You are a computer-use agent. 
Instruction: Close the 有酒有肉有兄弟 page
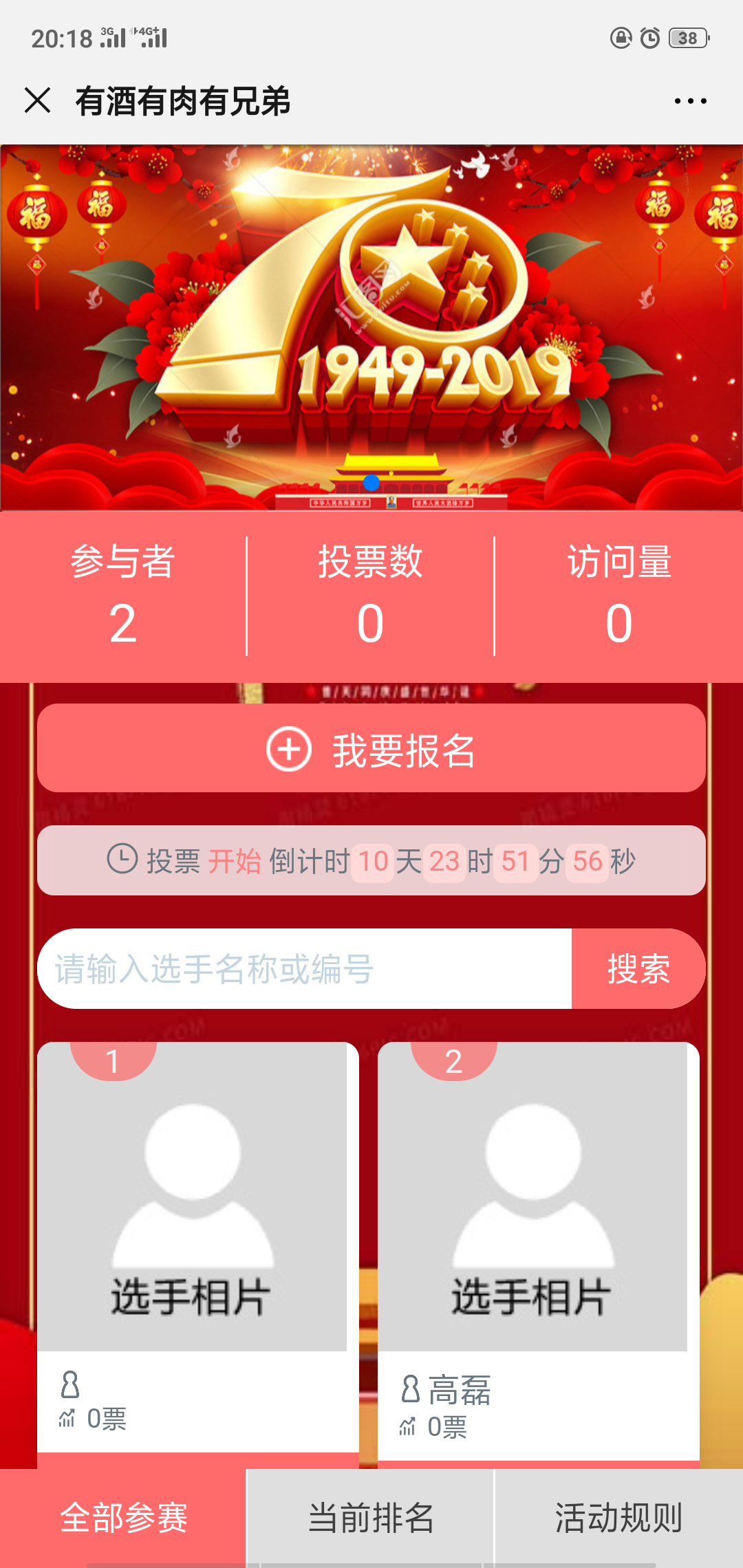[37, 100]
